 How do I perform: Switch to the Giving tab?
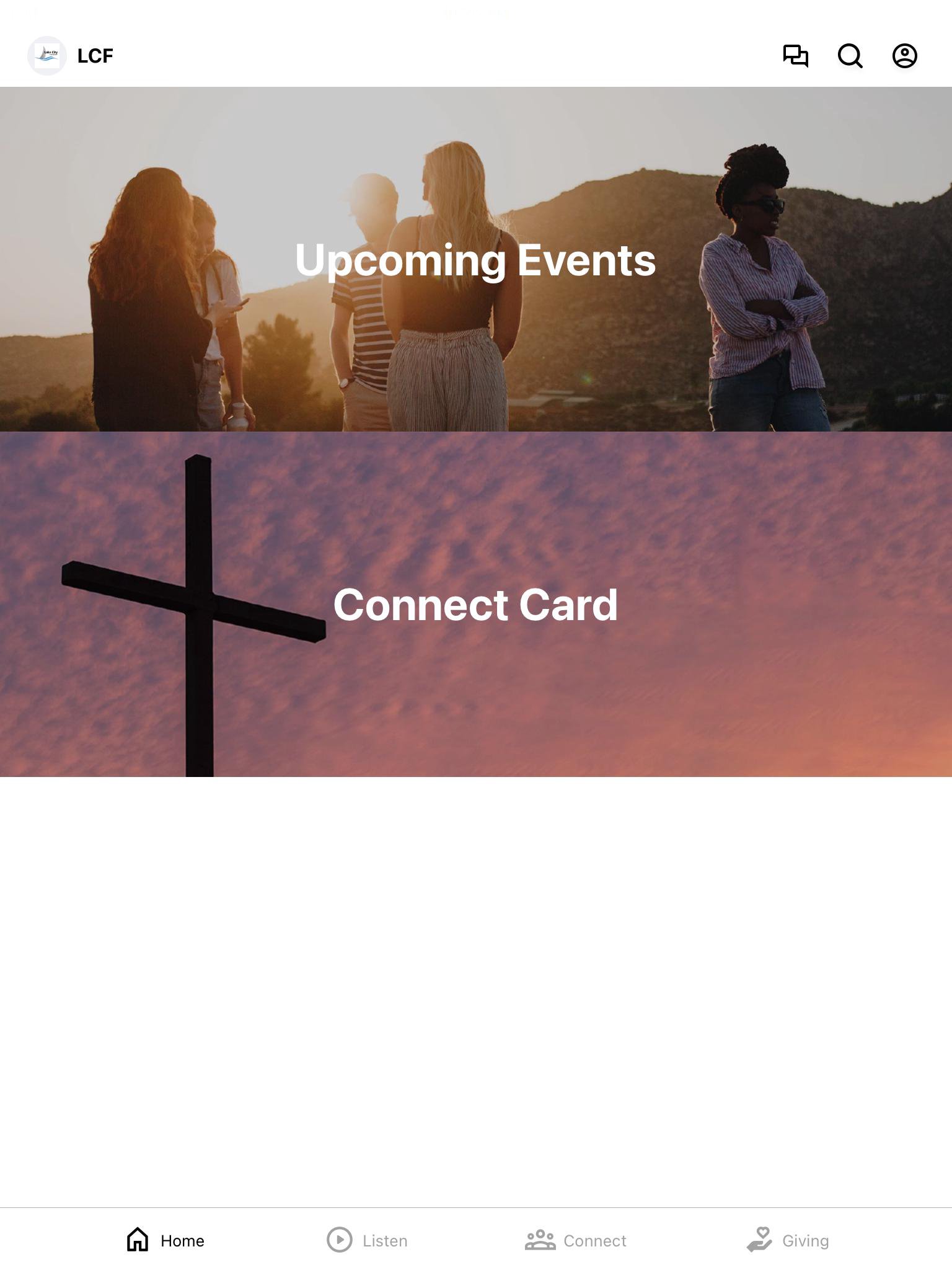[788, 1240]
